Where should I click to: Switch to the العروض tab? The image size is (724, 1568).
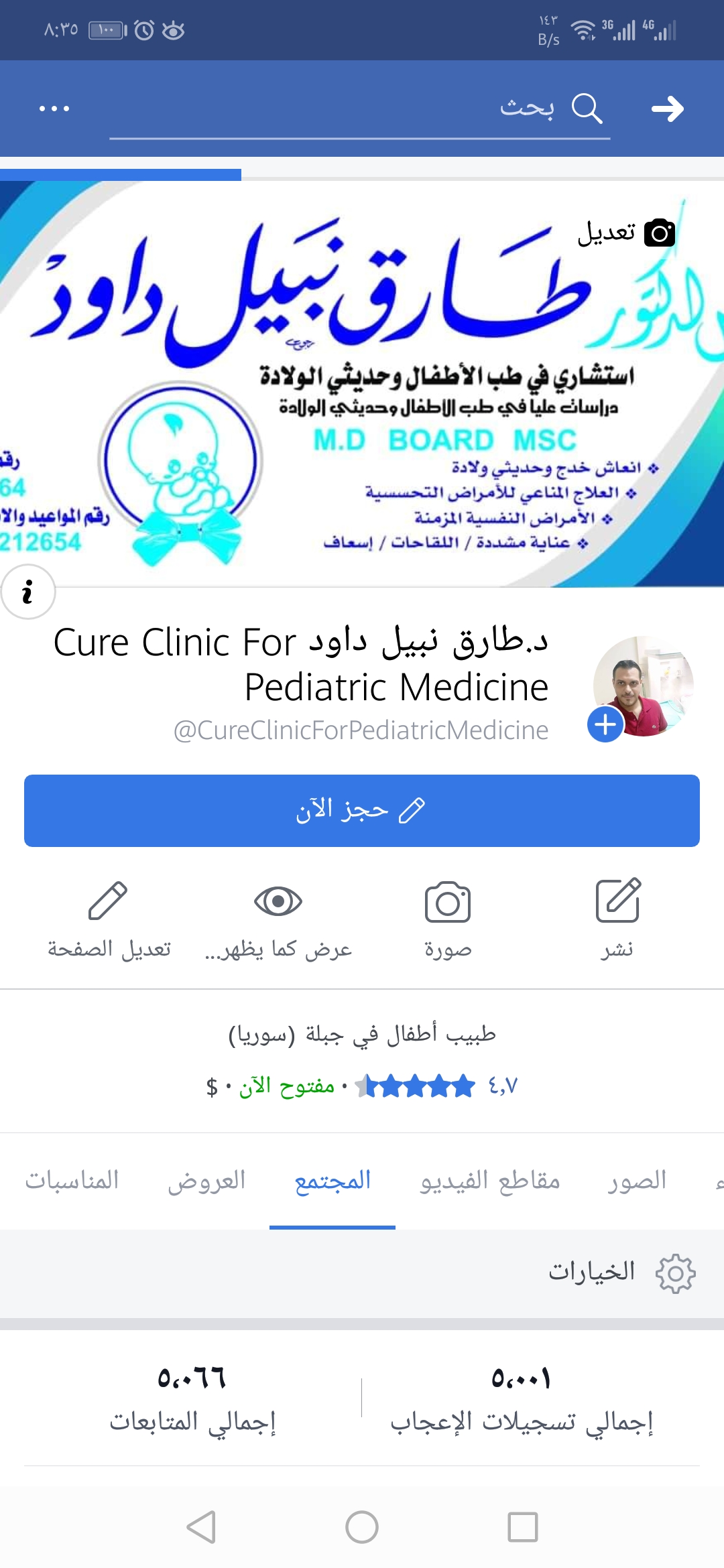206,1181
